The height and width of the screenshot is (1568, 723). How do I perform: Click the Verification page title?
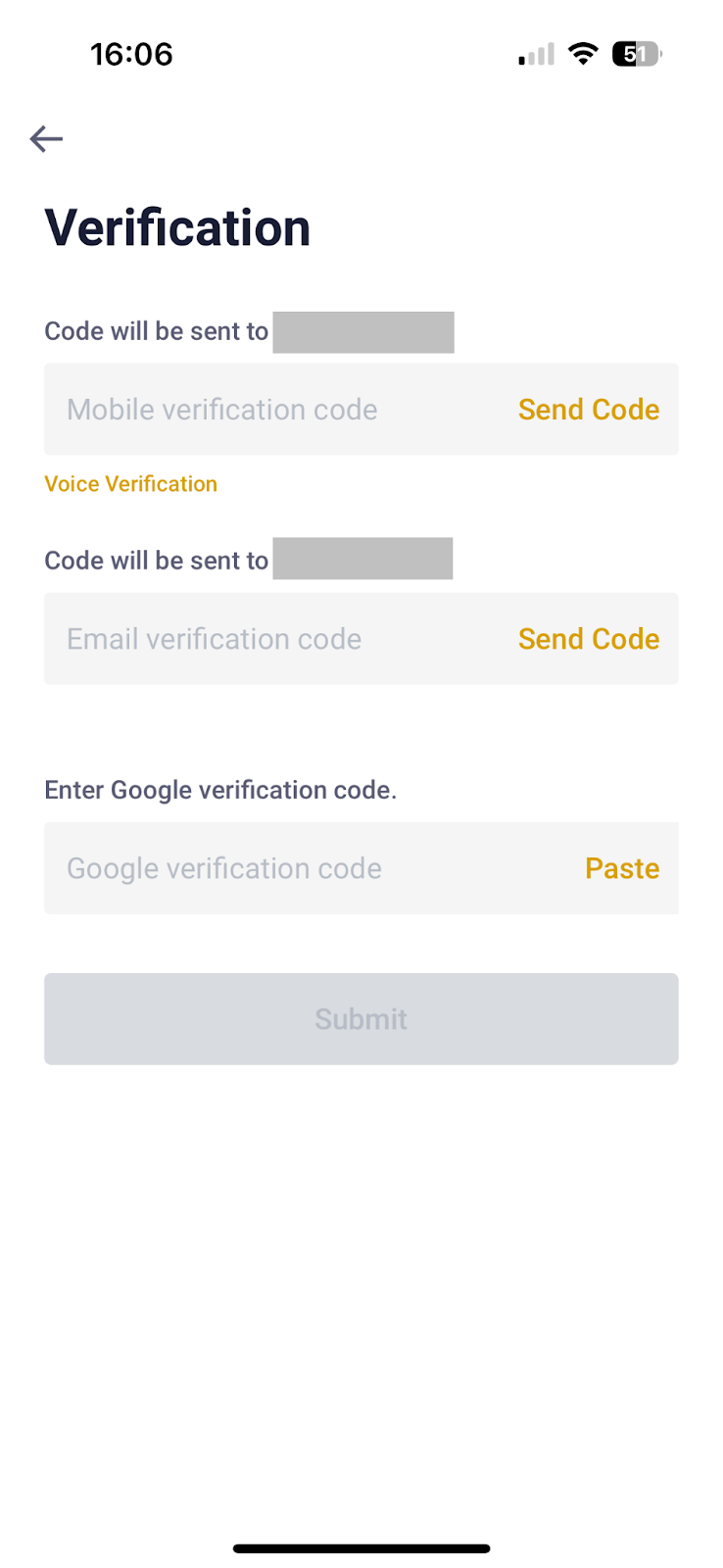point(176,226)
